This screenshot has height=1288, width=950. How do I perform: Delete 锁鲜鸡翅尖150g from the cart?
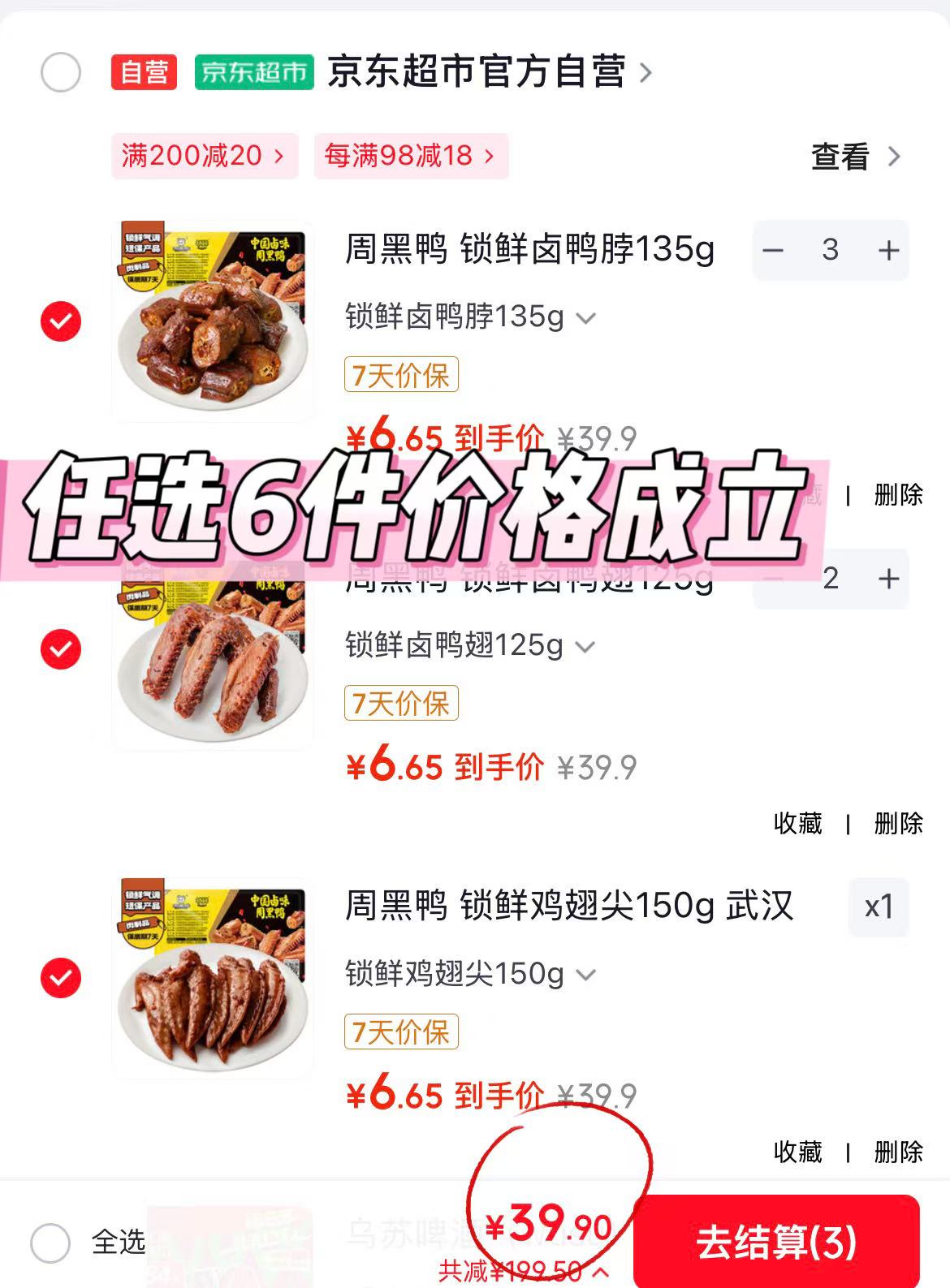pos(898,1152)
